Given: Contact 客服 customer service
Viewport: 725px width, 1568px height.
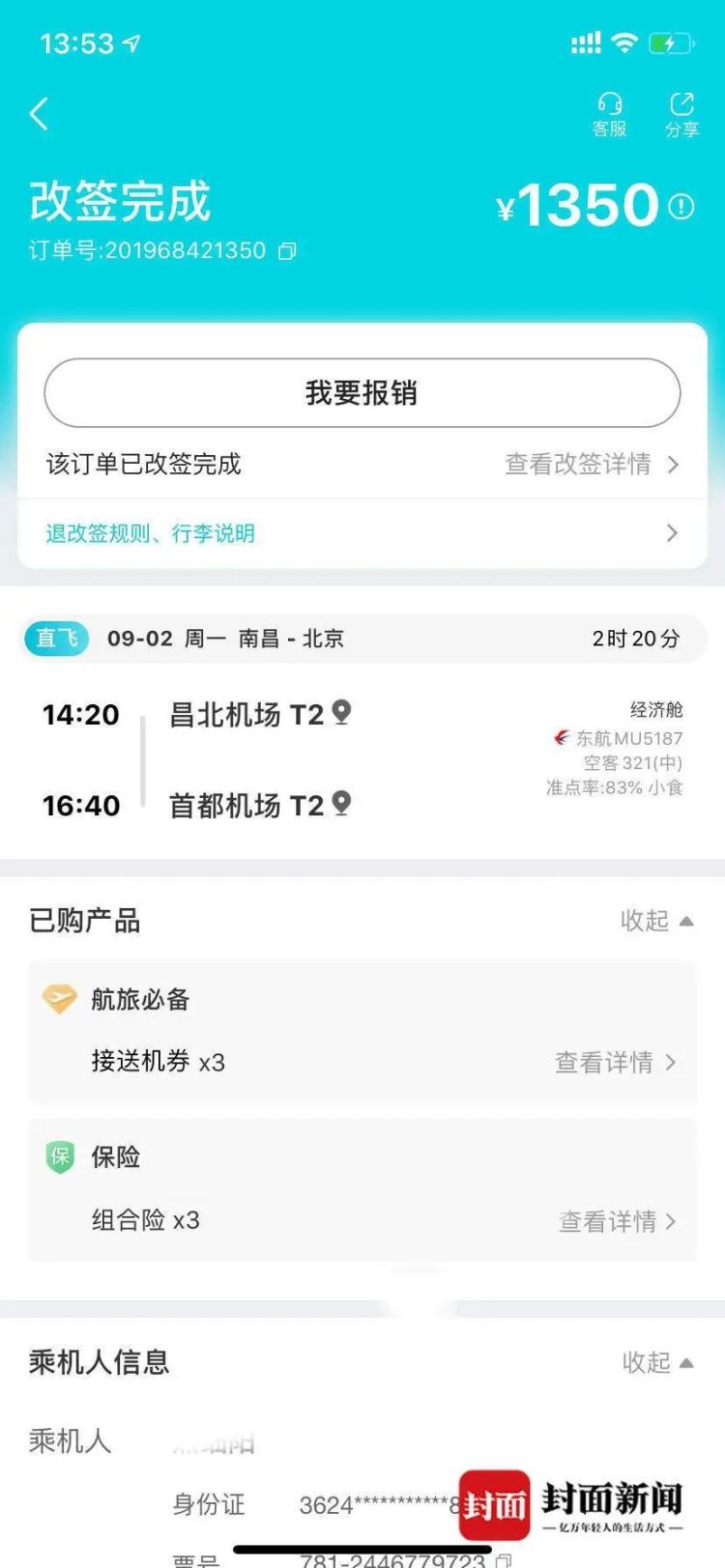Looking at the screenshot, I should click(609, 115).
